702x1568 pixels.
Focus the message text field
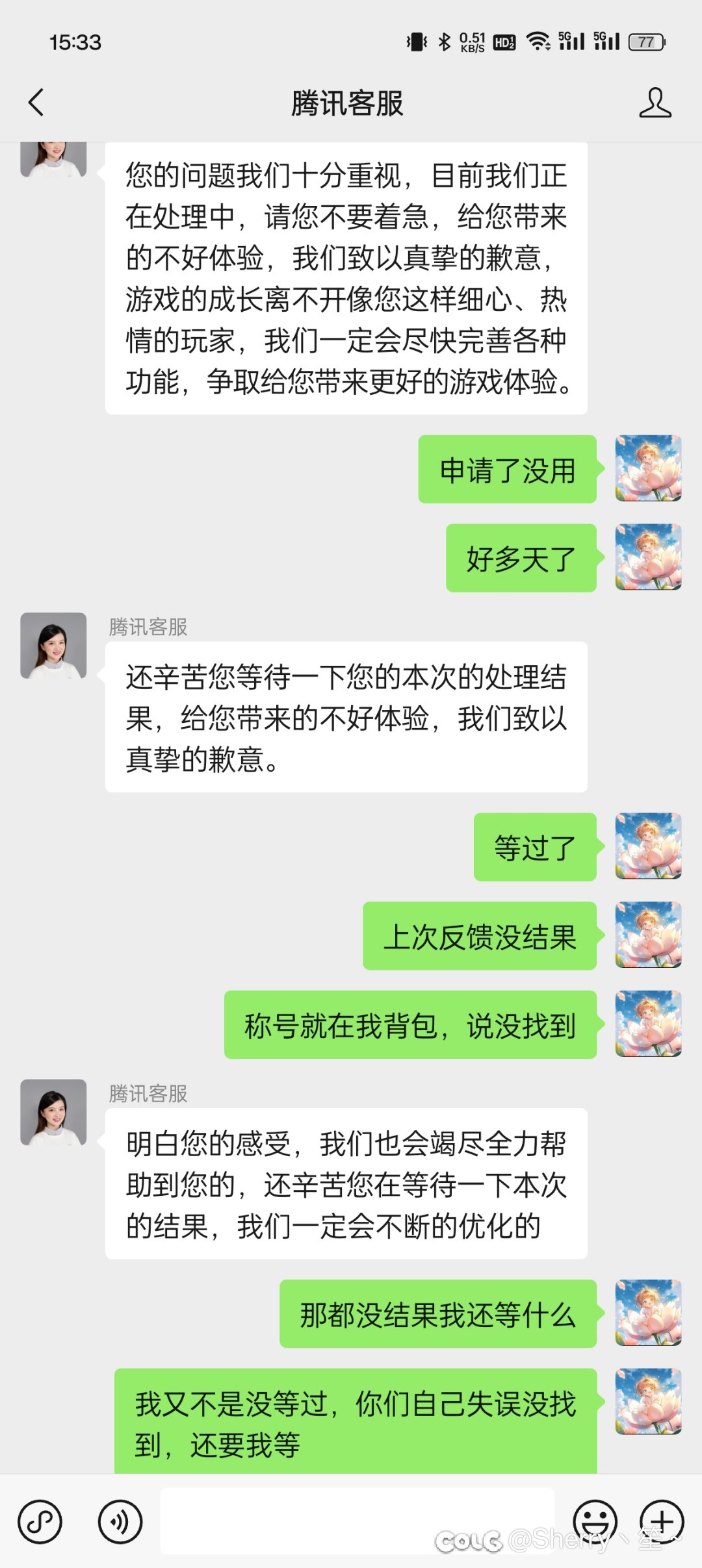(x=357, y=1520)
